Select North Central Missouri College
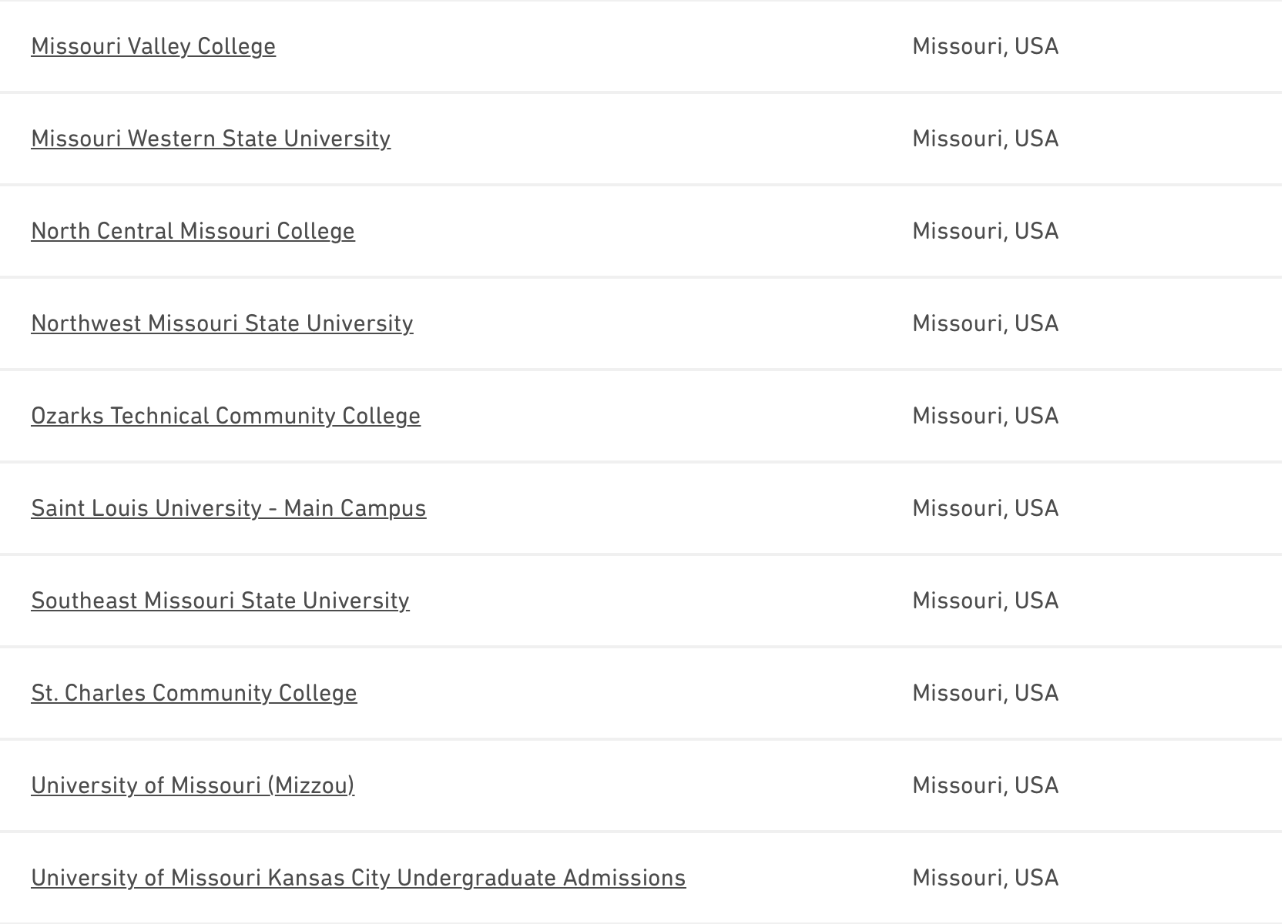This screenshot has height=924, width=1288. pyautogui.click(x=193, y=231)
